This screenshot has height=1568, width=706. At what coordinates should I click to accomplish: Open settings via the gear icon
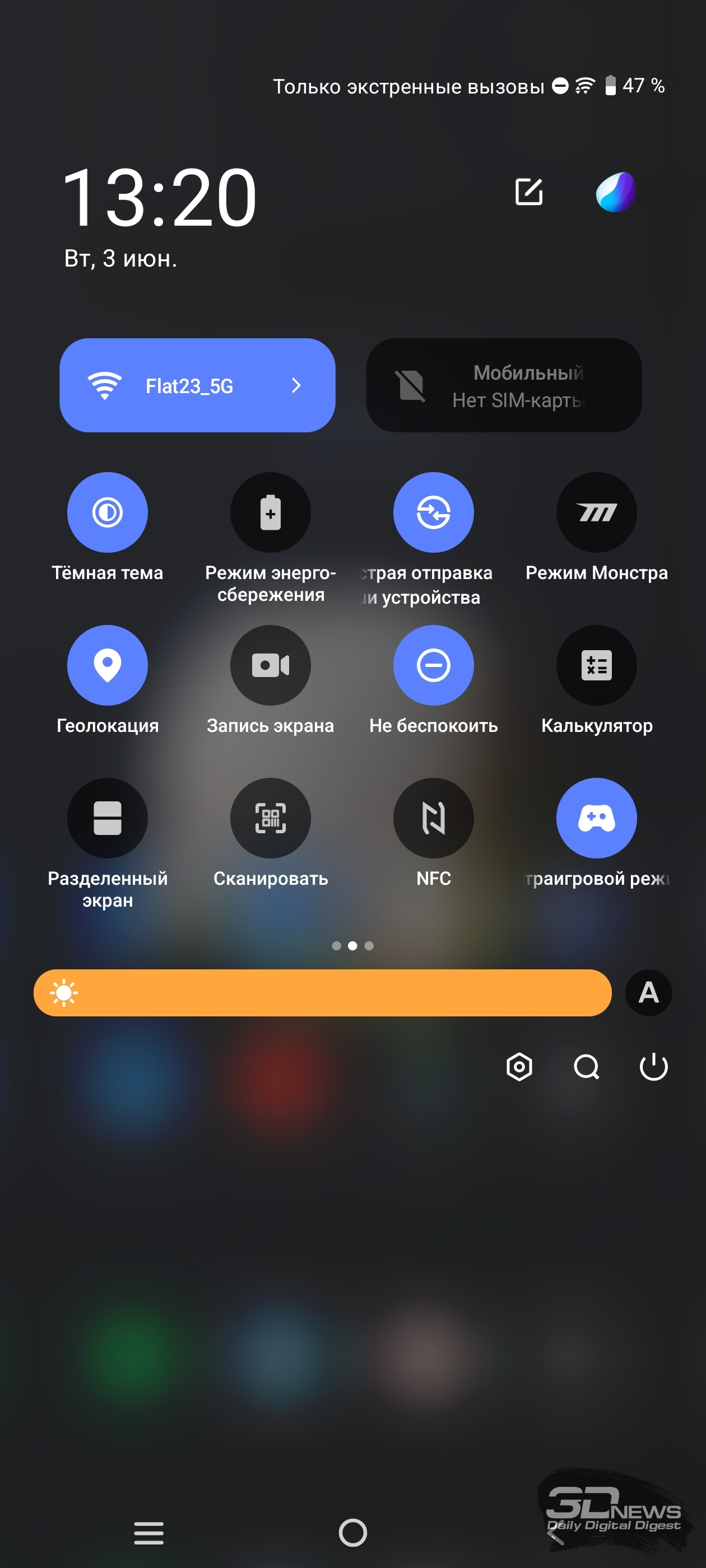[519, 1066]
